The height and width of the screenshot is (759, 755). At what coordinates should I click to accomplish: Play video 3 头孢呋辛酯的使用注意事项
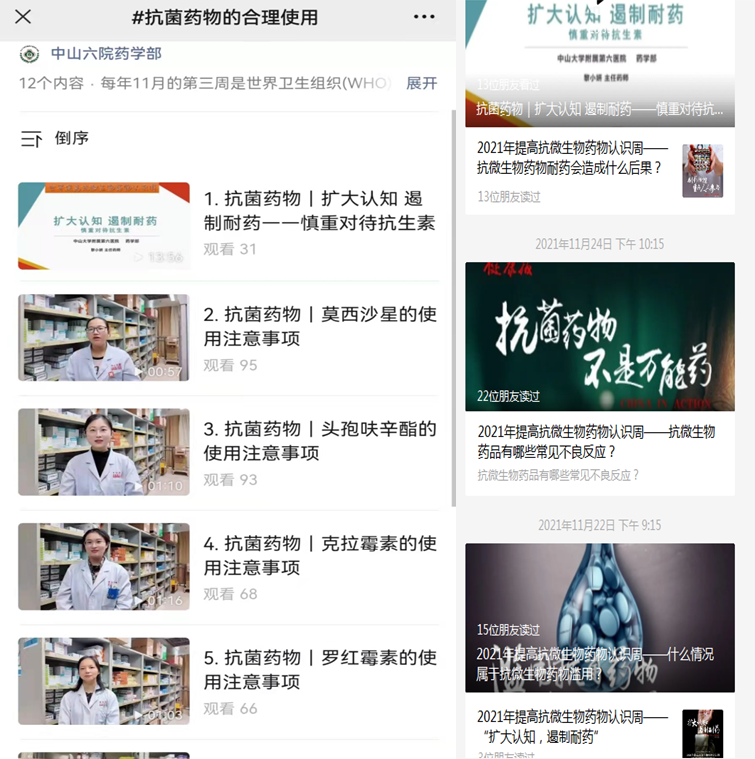[103, 452]
